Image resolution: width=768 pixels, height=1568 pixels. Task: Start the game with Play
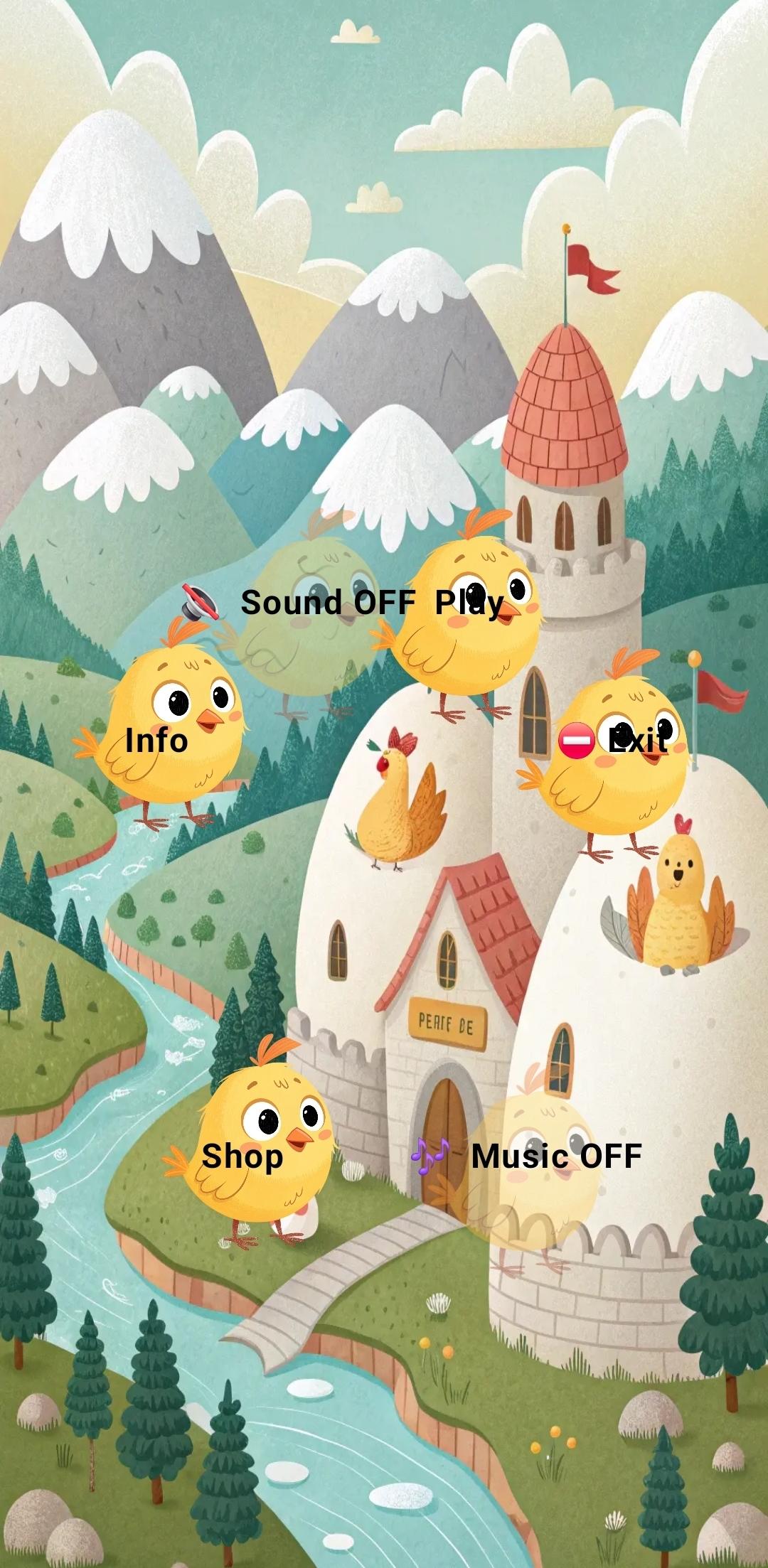pyautogui.click(x=468, y=603)
